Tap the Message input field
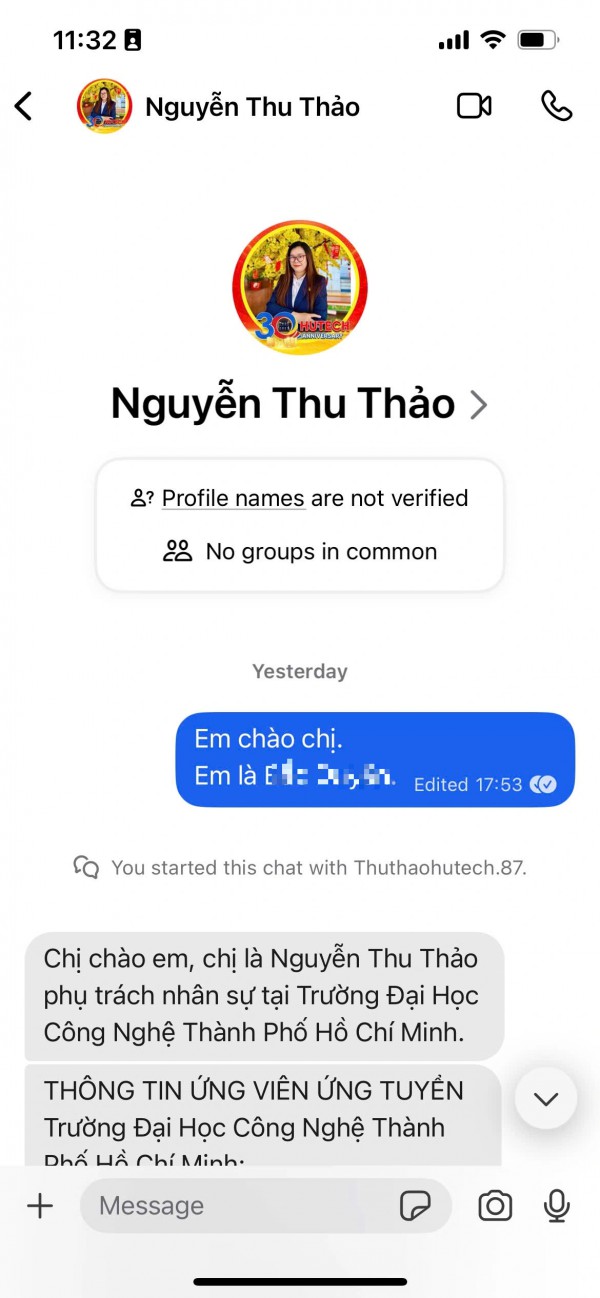 (240, 1206)
